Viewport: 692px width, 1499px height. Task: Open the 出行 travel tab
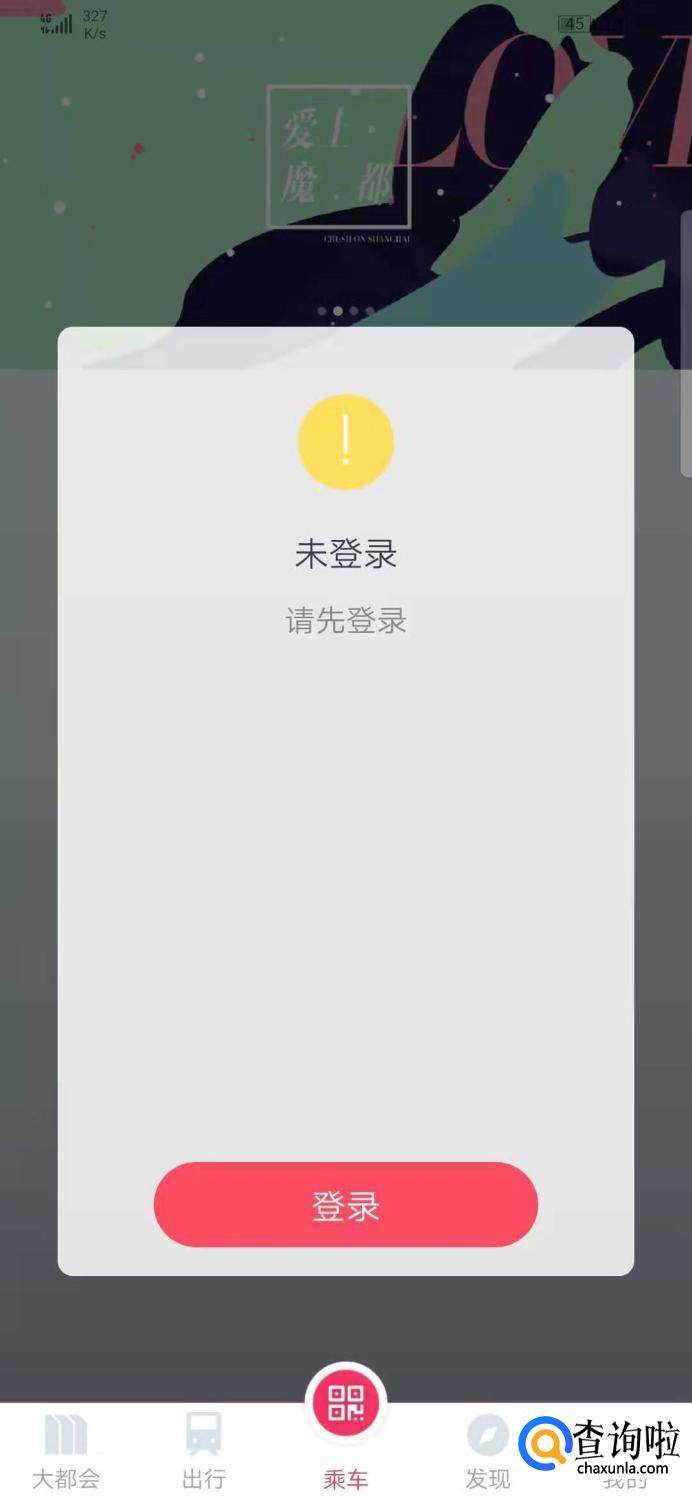[204, 1450]
